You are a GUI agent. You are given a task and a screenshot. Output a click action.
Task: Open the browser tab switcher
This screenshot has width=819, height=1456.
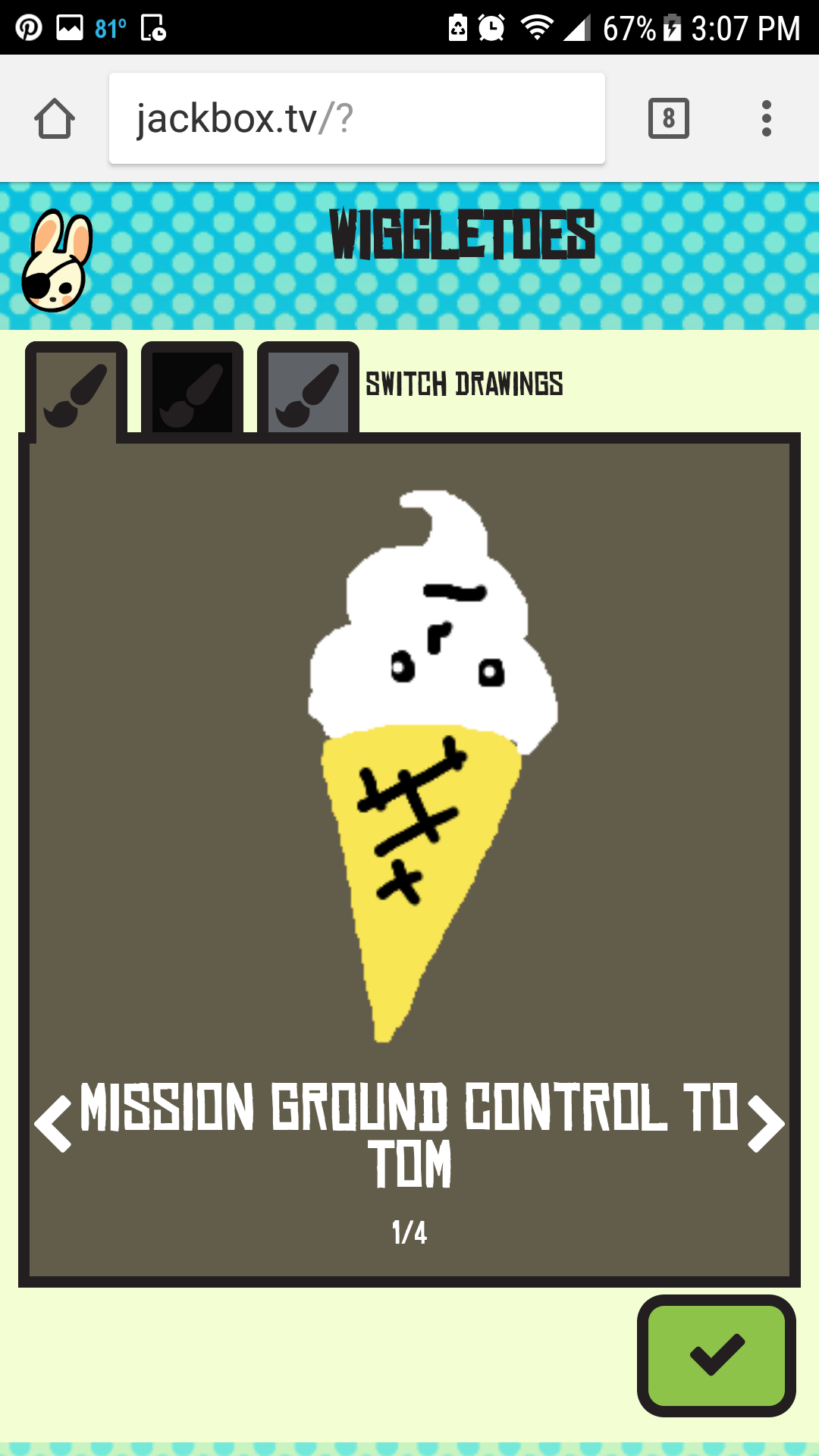pyautogui.click(x=668, y=118)
